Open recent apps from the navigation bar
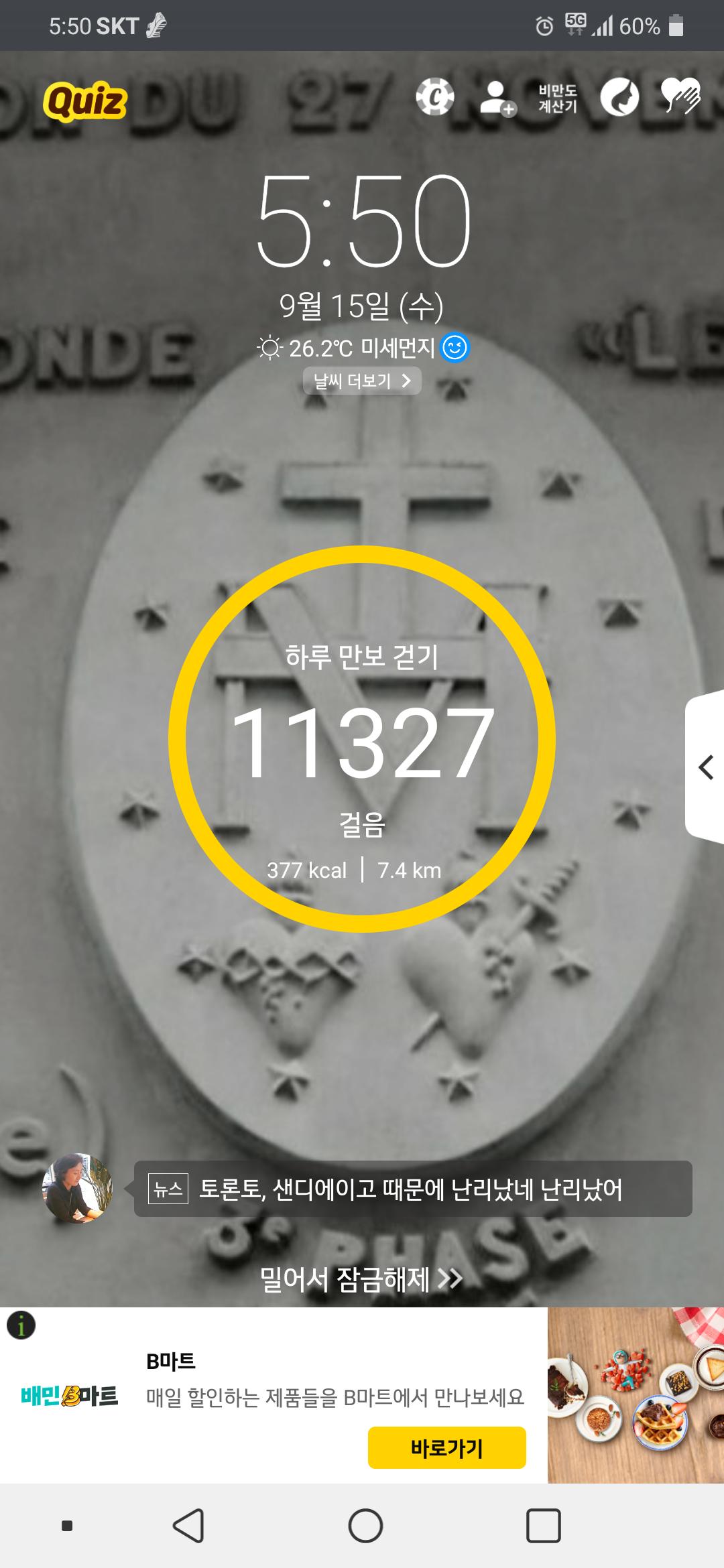The width and height of the screenshot is (724, 1568). pos(543,1526)
